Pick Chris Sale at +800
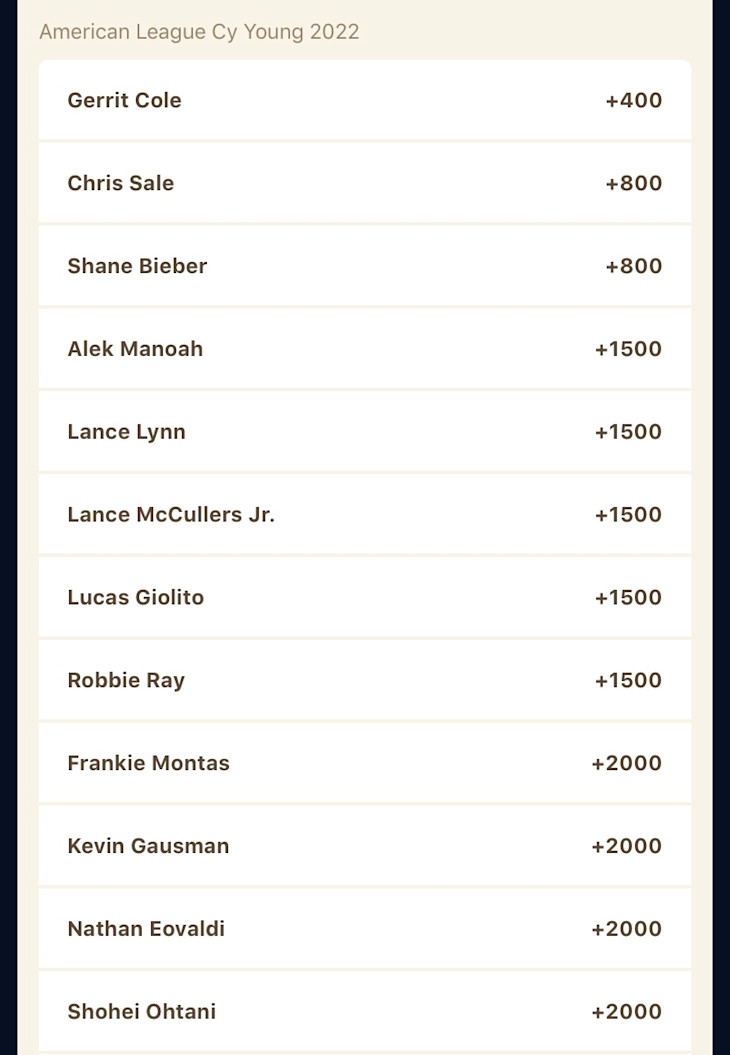 (x=364, y=183)
